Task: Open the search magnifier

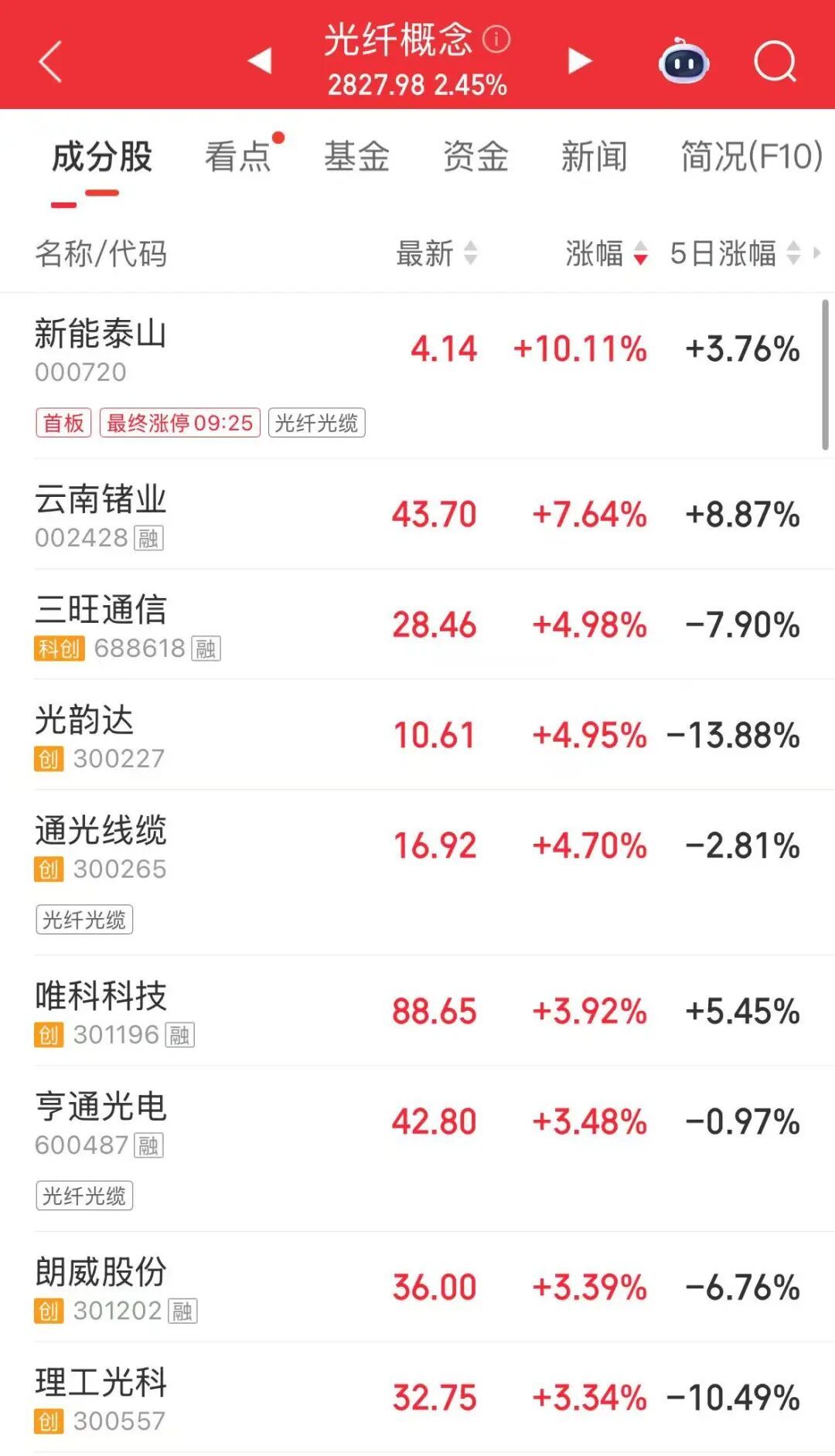Action: click(x=775, y=62)
